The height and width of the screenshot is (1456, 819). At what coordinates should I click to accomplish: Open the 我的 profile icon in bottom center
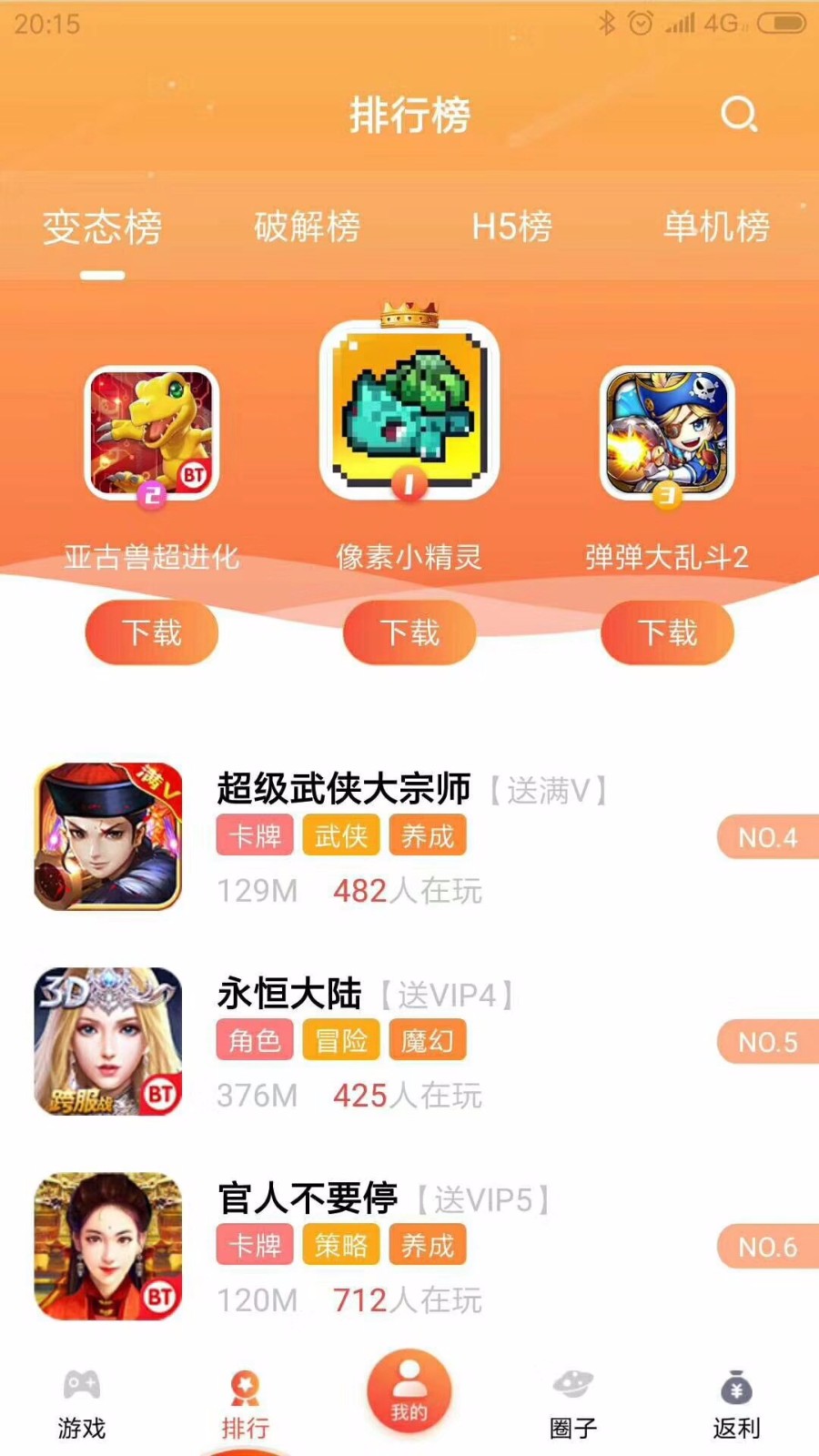pyautogui.click(x=409, y=1388)
